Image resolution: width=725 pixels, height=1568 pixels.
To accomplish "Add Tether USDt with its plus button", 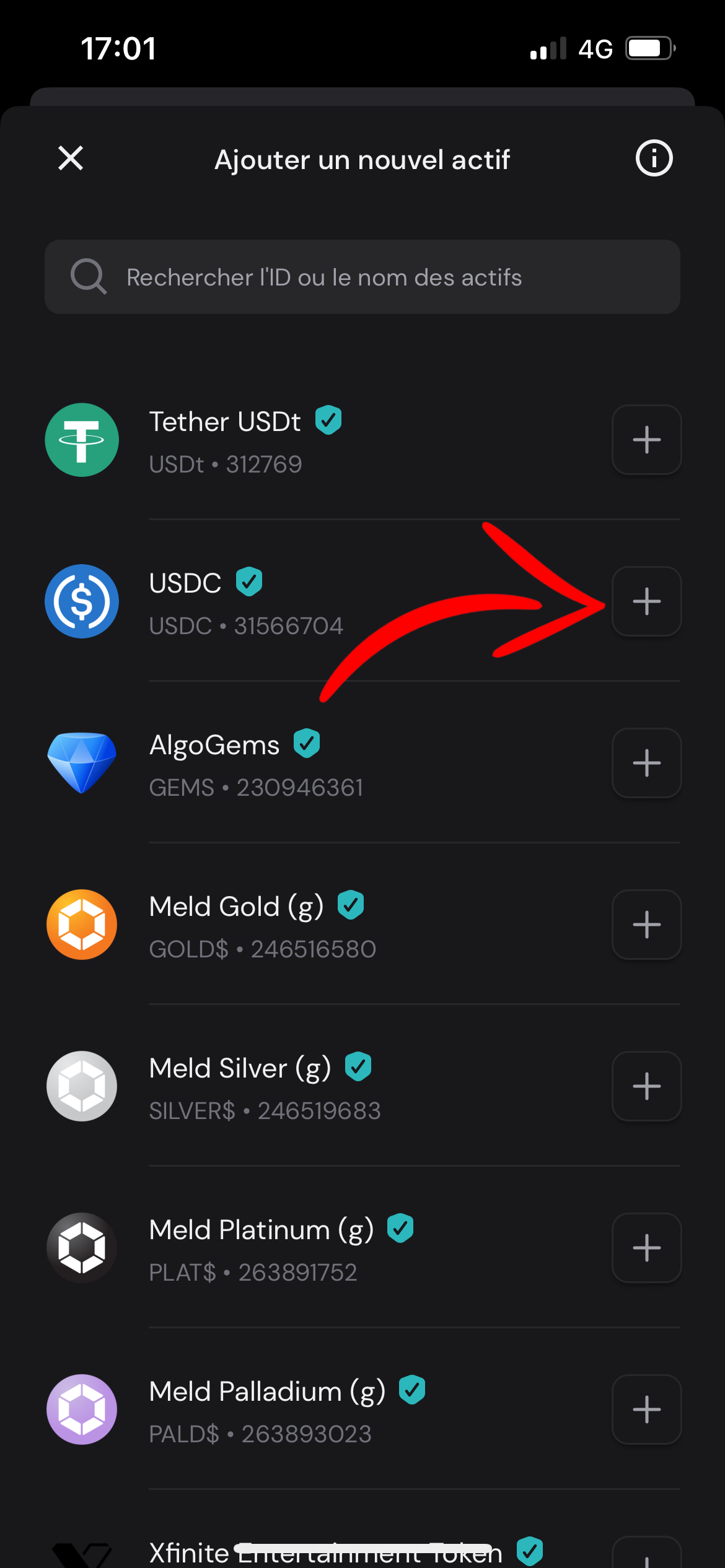I will tap(646, 440).
